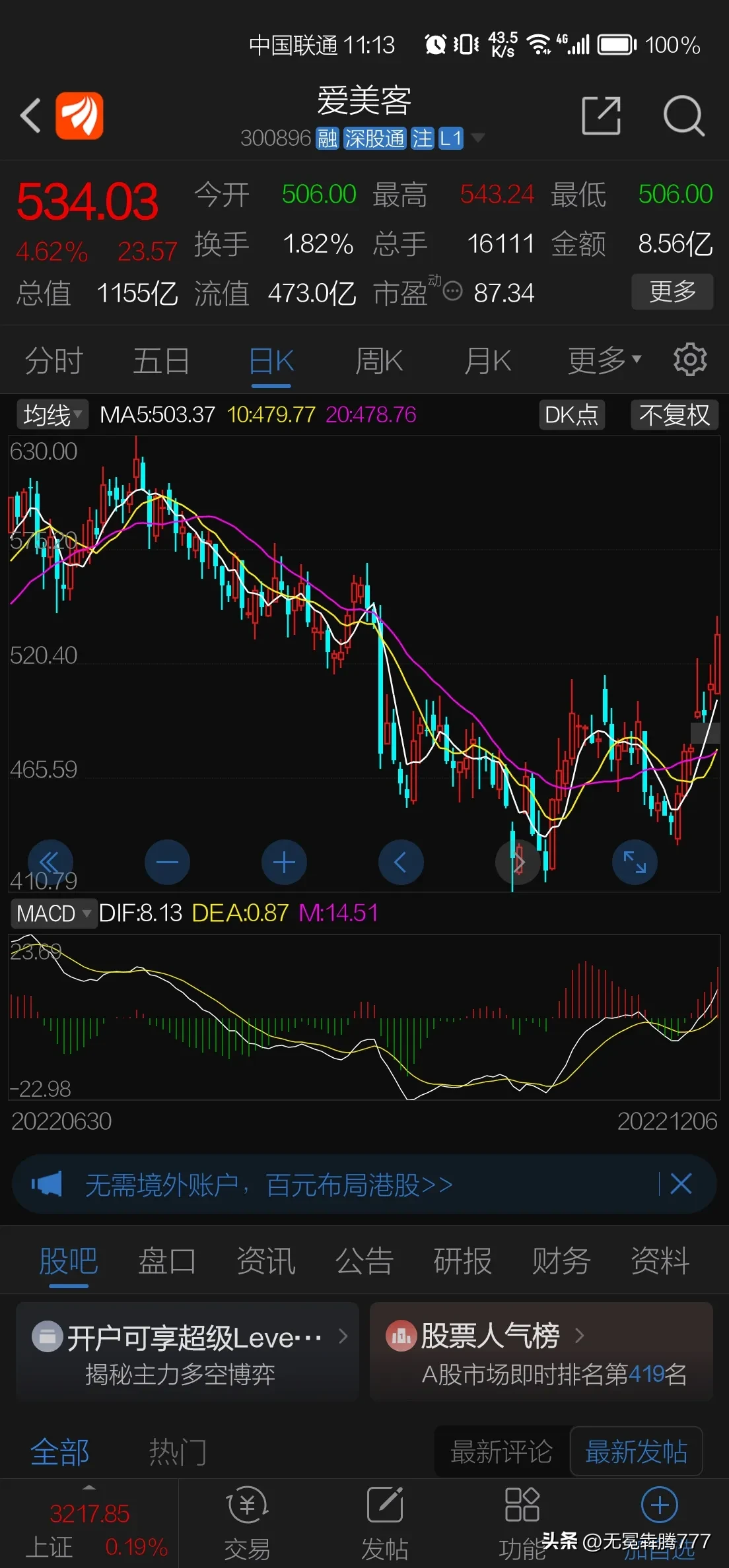This screenshot has height=1568, width=729.
Task: Tap 更多 for more quote details
Action: (672, 292)
